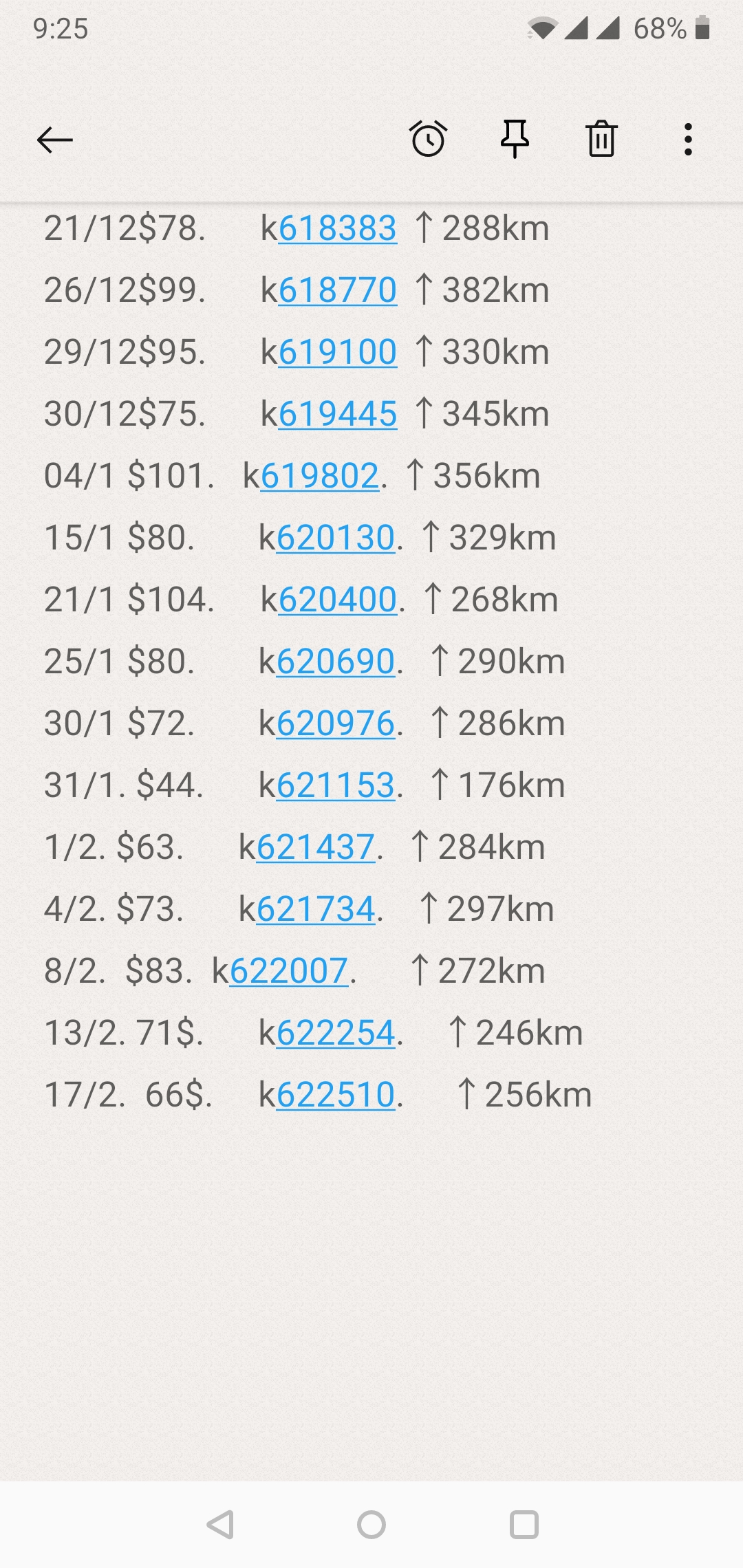Set a reminder with the alarm clock icon
The height and width of the screenshot is (1568, 743).
[429, 139]
